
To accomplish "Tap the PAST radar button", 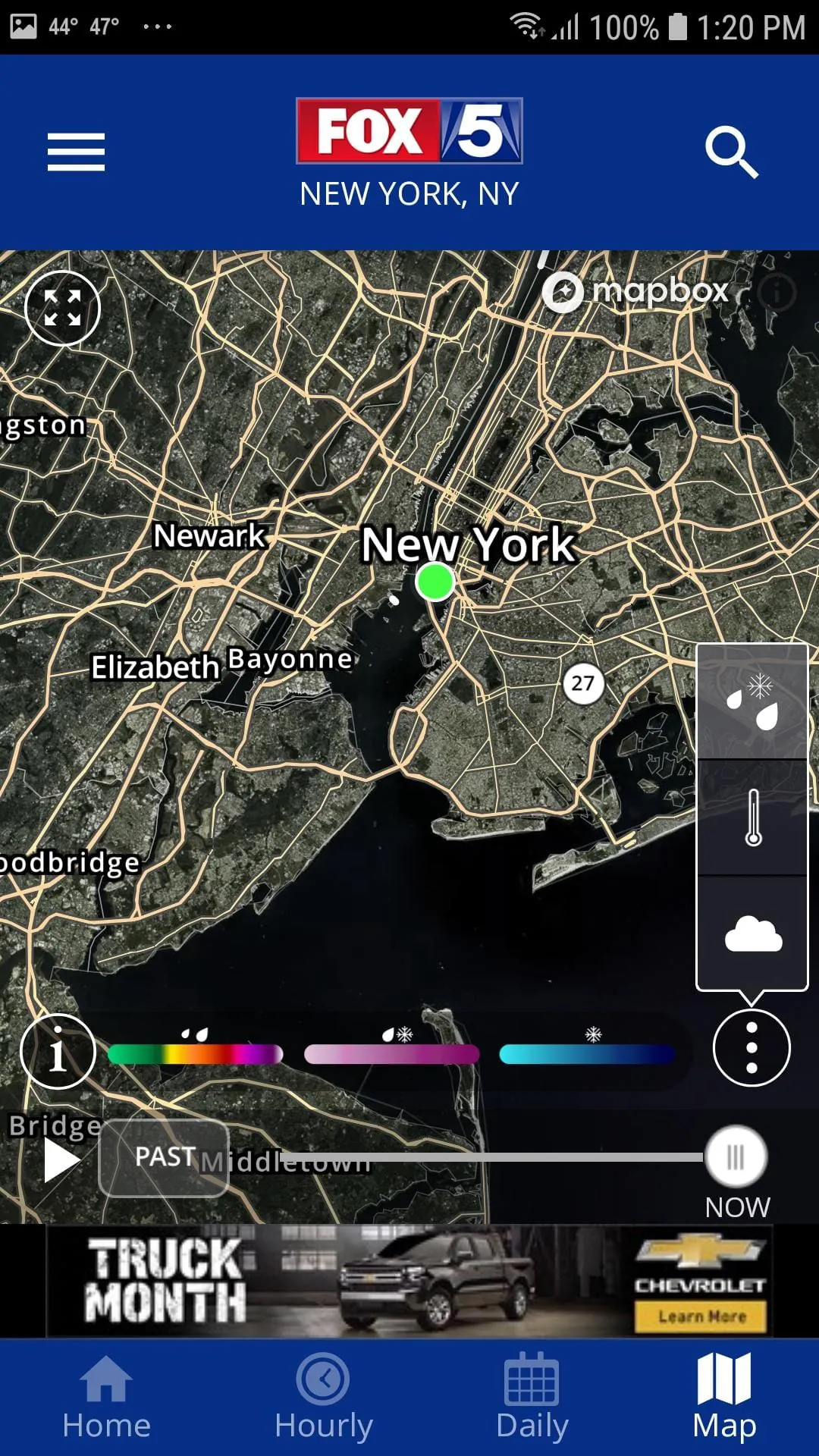I will click(x=164, y=1157).
